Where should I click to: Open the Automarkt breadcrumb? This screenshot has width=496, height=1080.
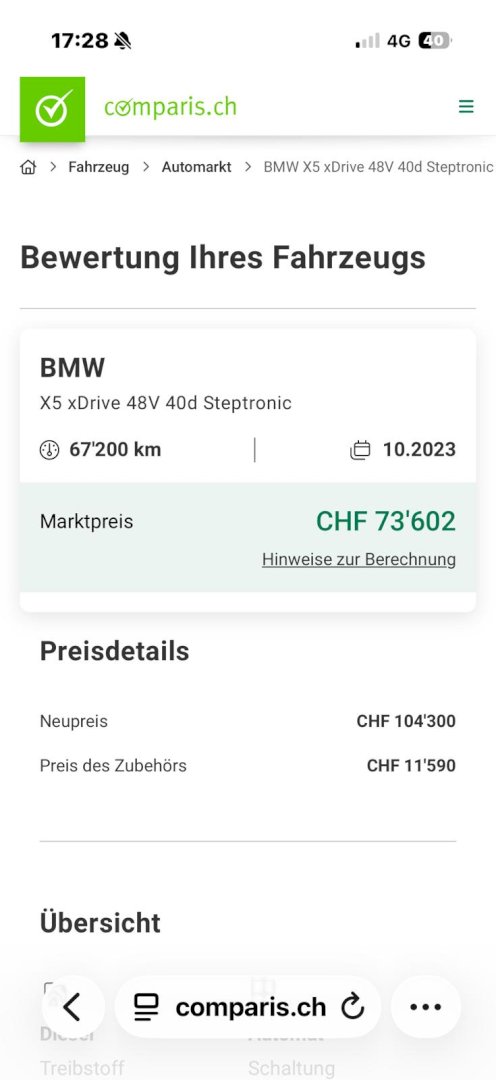(196, 167)
